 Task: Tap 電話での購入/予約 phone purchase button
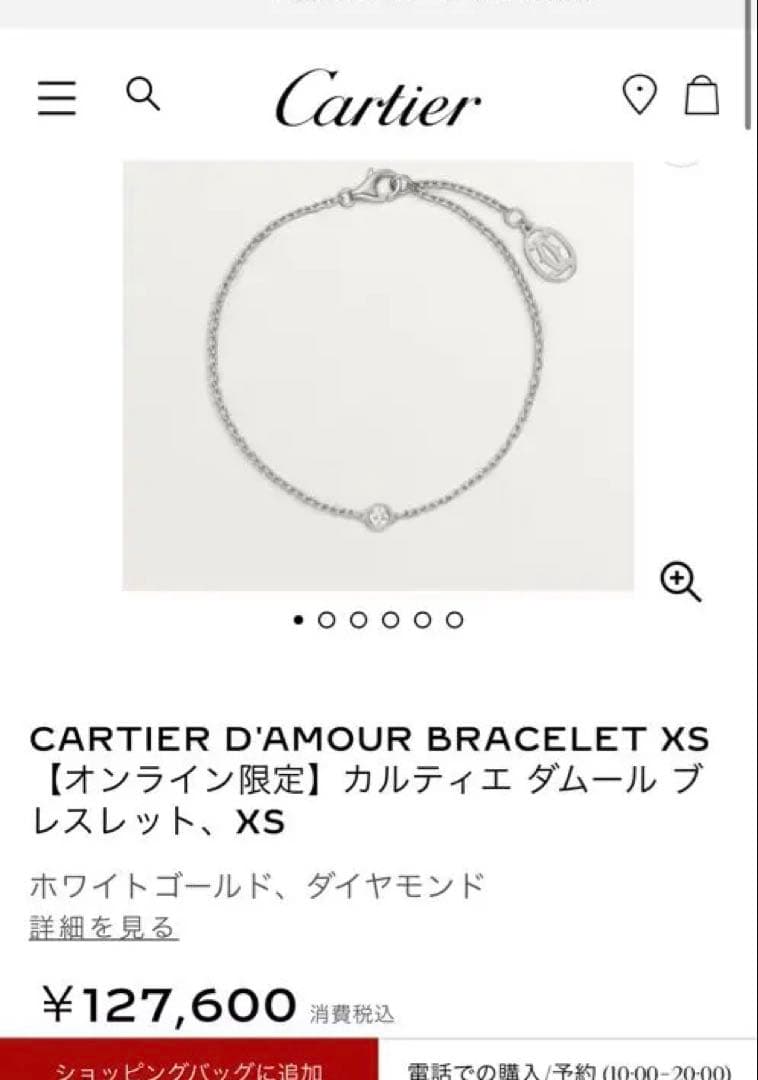568,1066
